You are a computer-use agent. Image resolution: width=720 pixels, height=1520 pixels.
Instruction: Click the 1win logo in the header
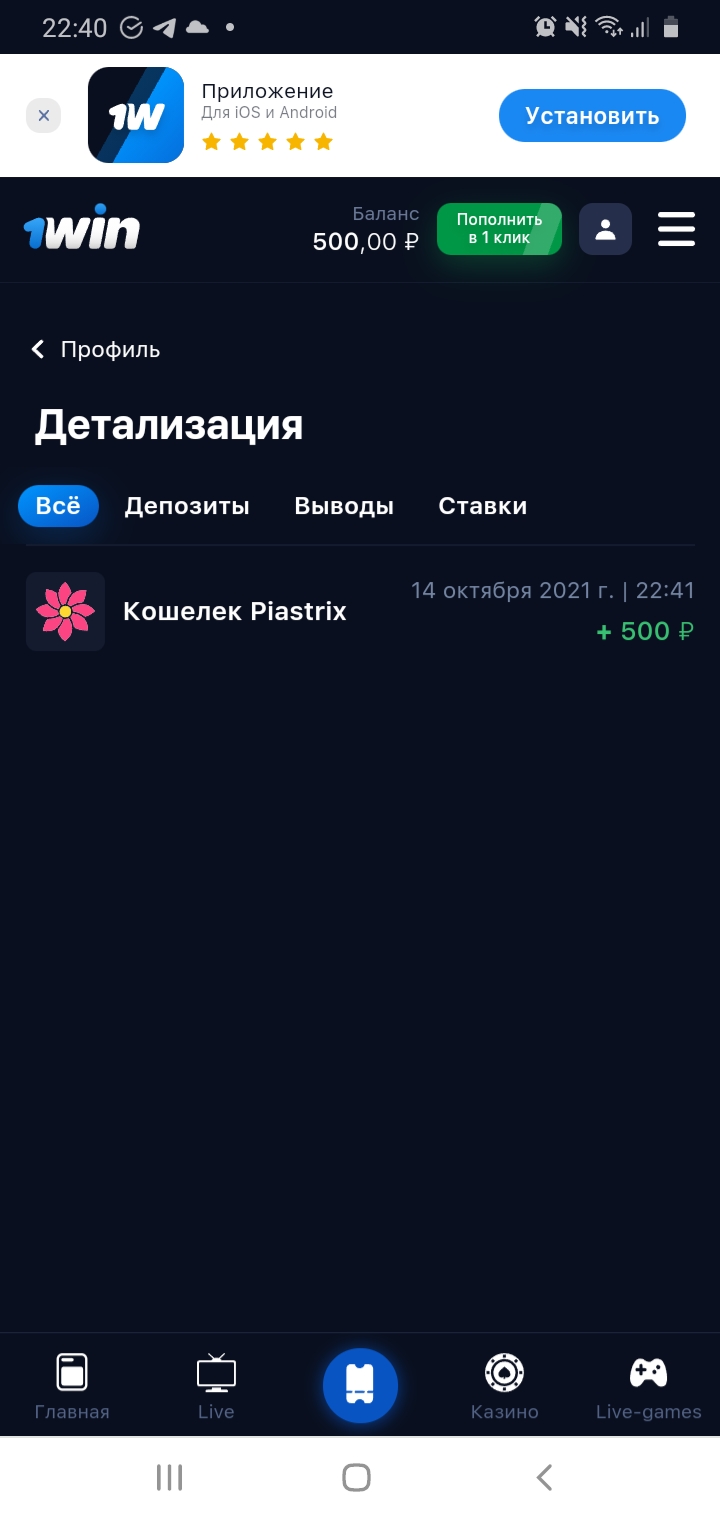tap(83, 228)
